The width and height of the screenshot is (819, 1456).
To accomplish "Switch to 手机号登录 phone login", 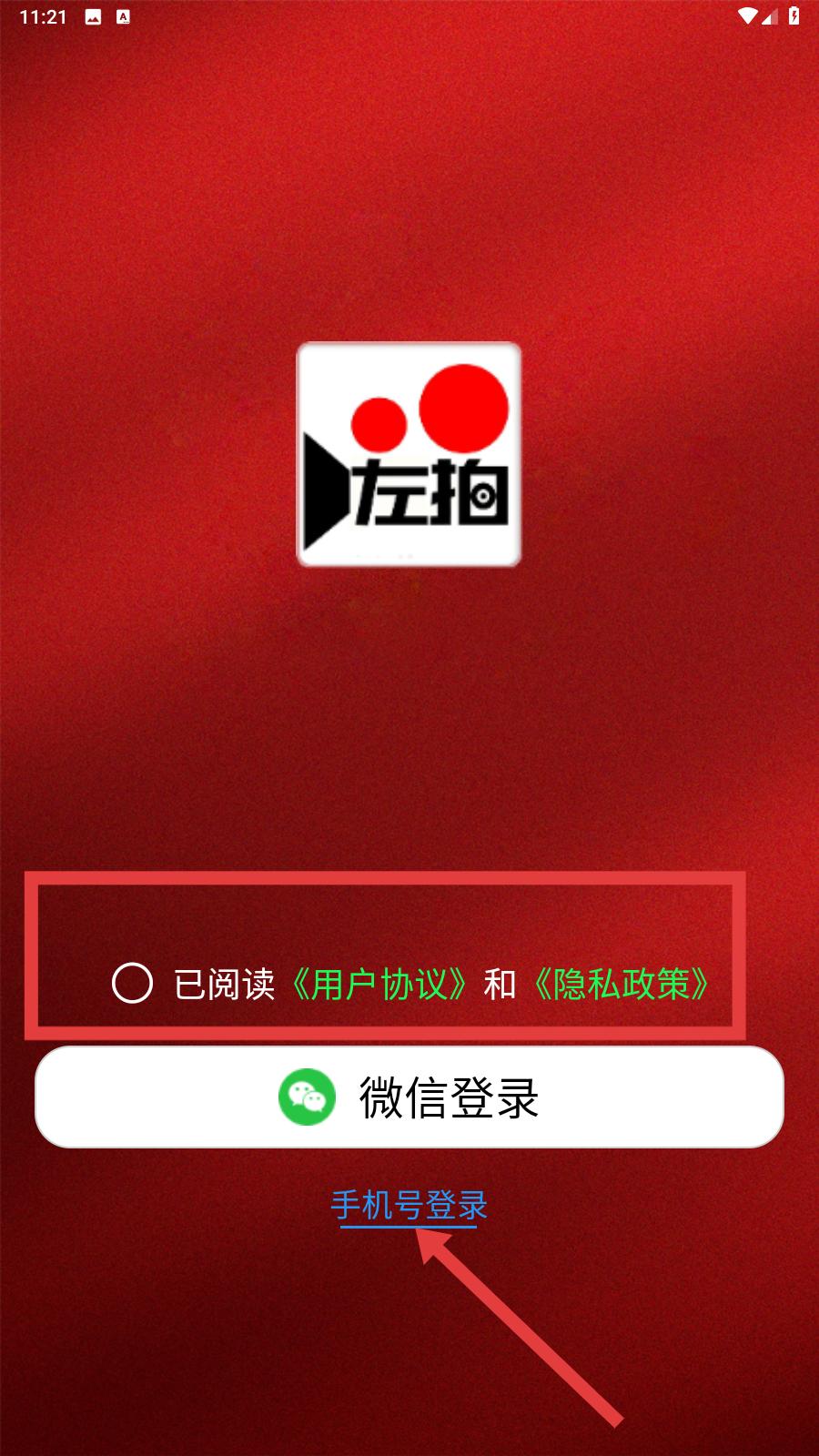I will pos(409,1206).
